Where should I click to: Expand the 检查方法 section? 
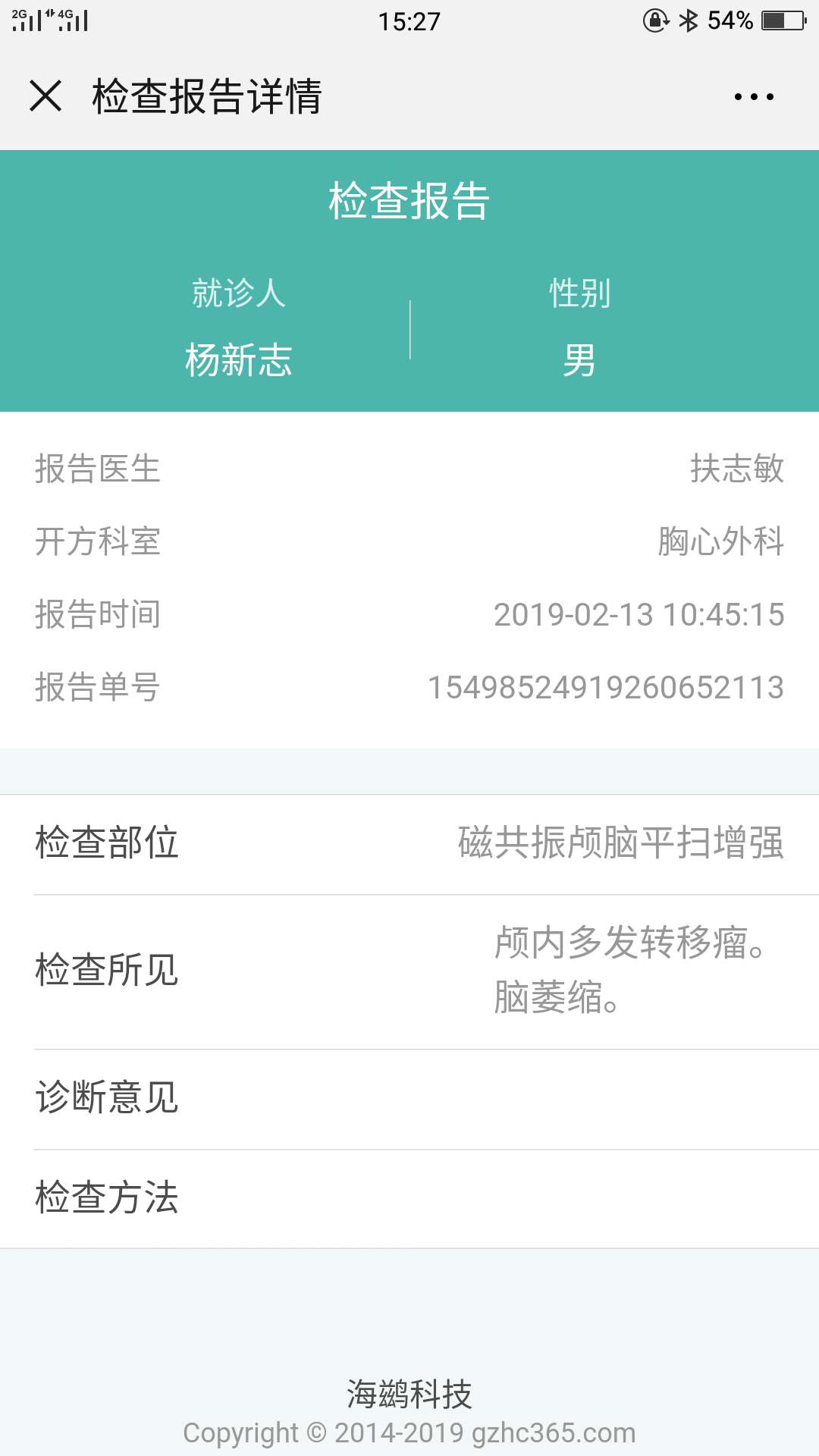(x=106, y=1197)
